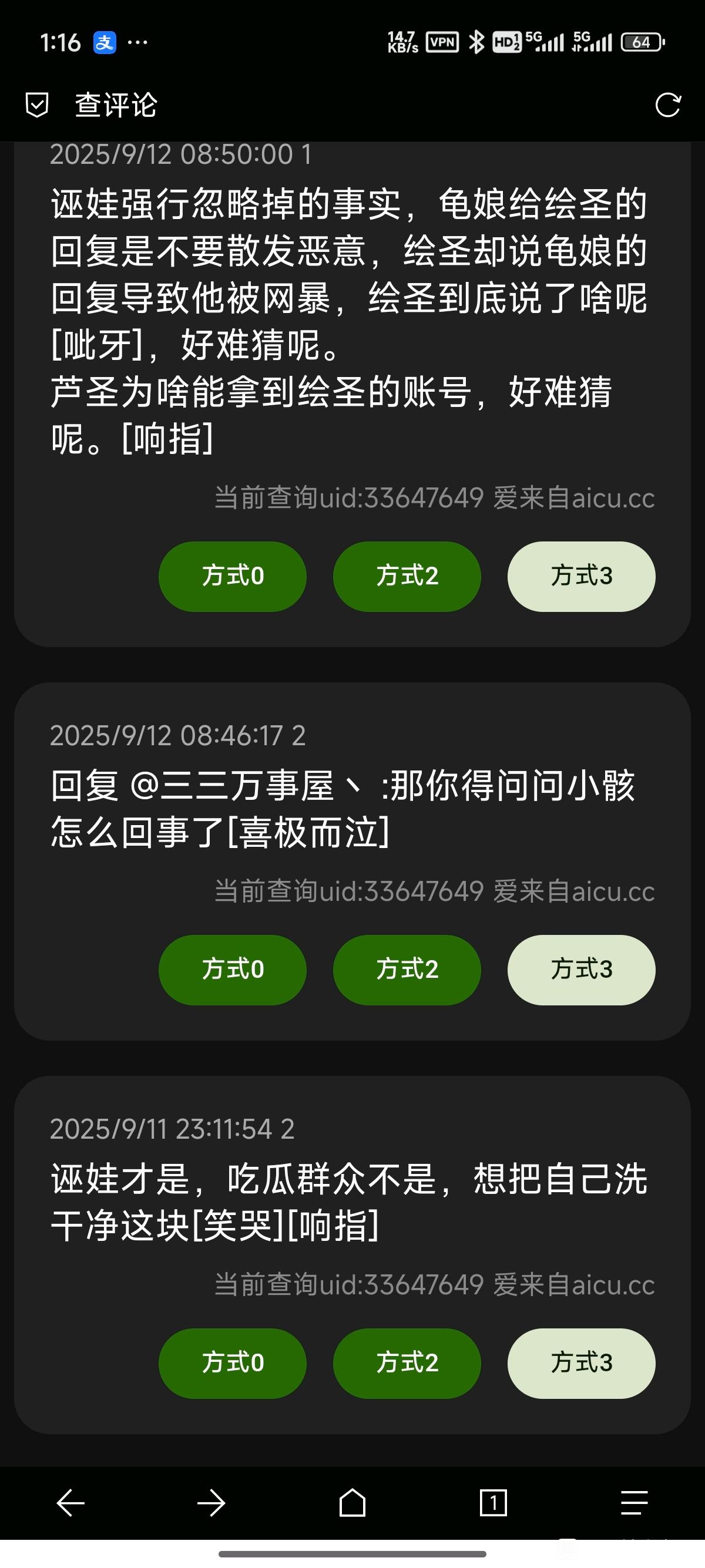Viewport: 705px width, 1568px height.
Task: Select 方式0 for the 08:46:17 comment
Action: [x=233, y=970]
